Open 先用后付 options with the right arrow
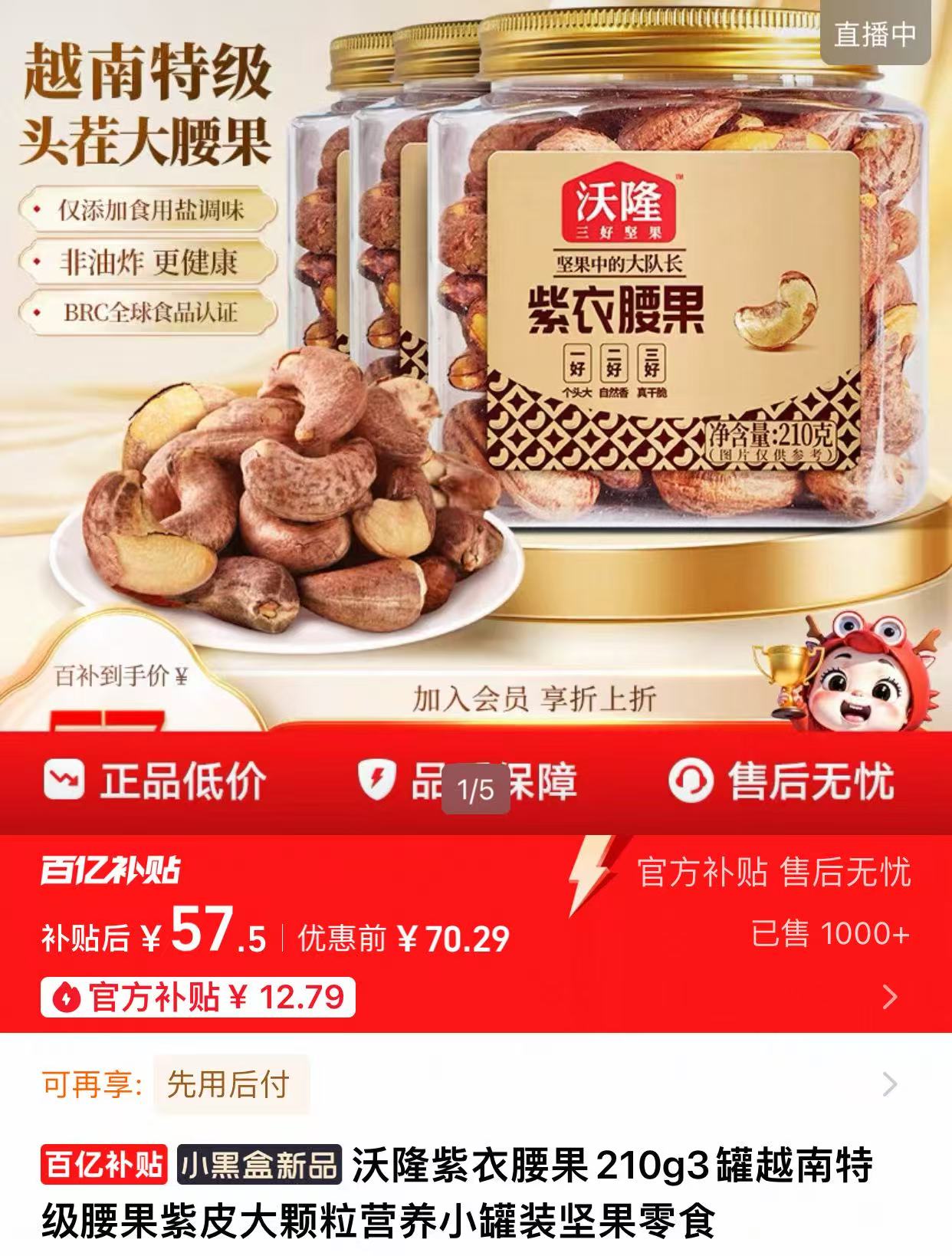The height and width of the screenshot is (1256, 952). pos(889,1083)
